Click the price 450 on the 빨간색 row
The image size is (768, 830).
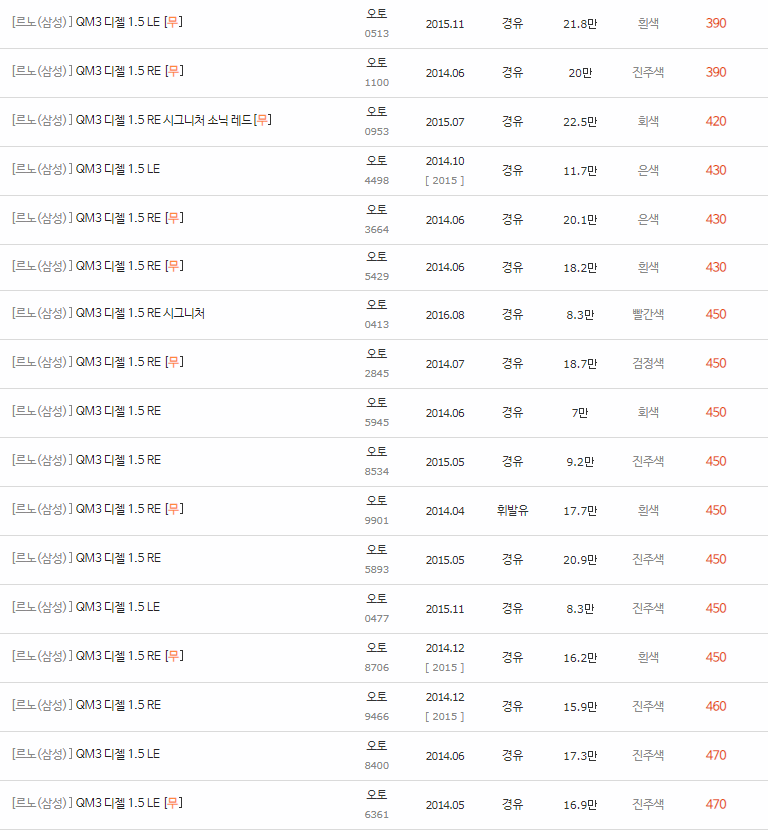click(718, 313)
